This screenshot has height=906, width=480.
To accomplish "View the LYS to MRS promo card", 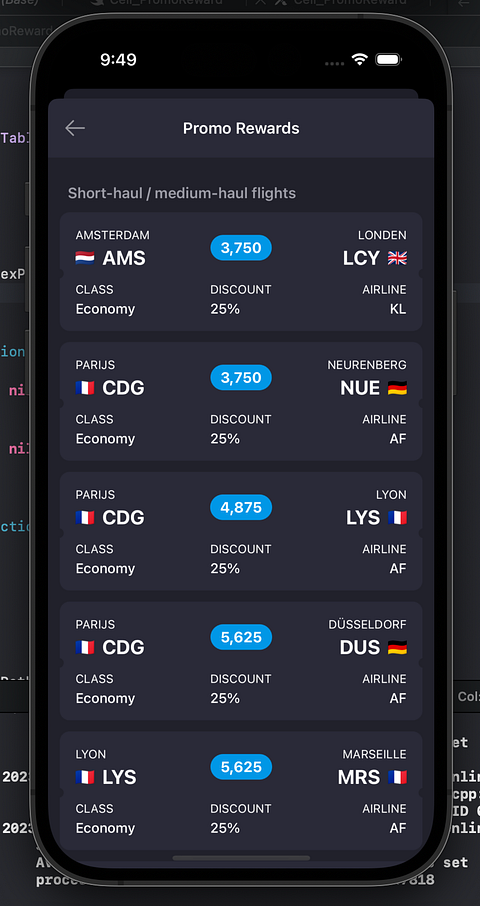I will point(241,790).
